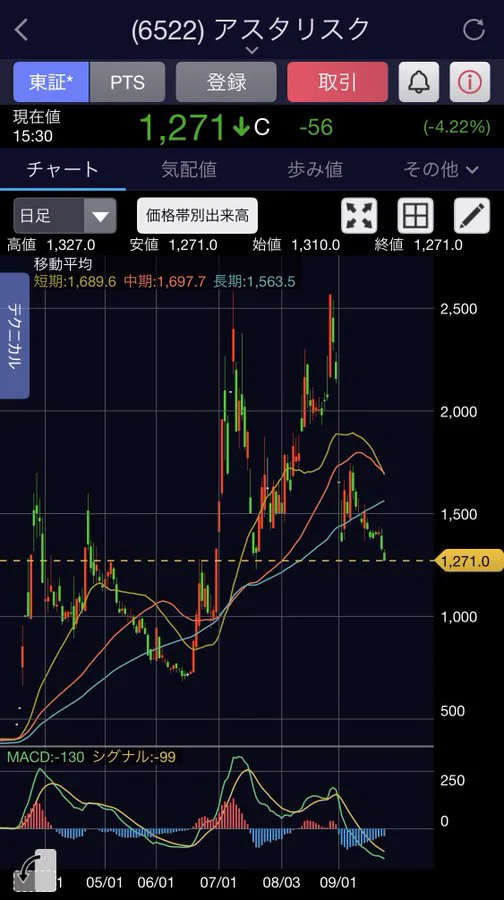This screenshot has width=504, height=900.
Task: Open the テクニカル side tab
Action: click(14, 336)
